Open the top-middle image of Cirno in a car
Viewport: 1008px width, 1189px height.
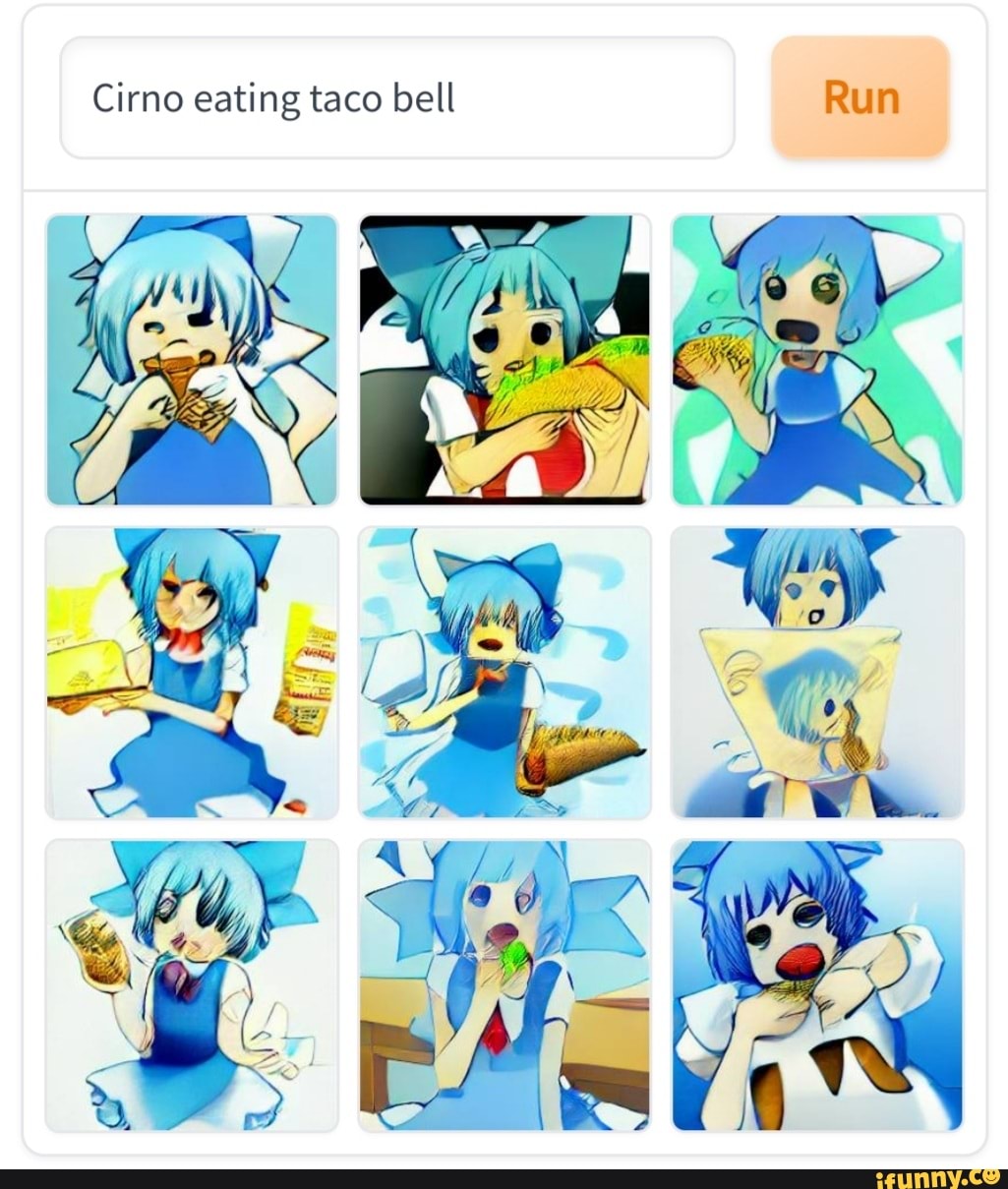pyautogui.click(x=504, y=360)
